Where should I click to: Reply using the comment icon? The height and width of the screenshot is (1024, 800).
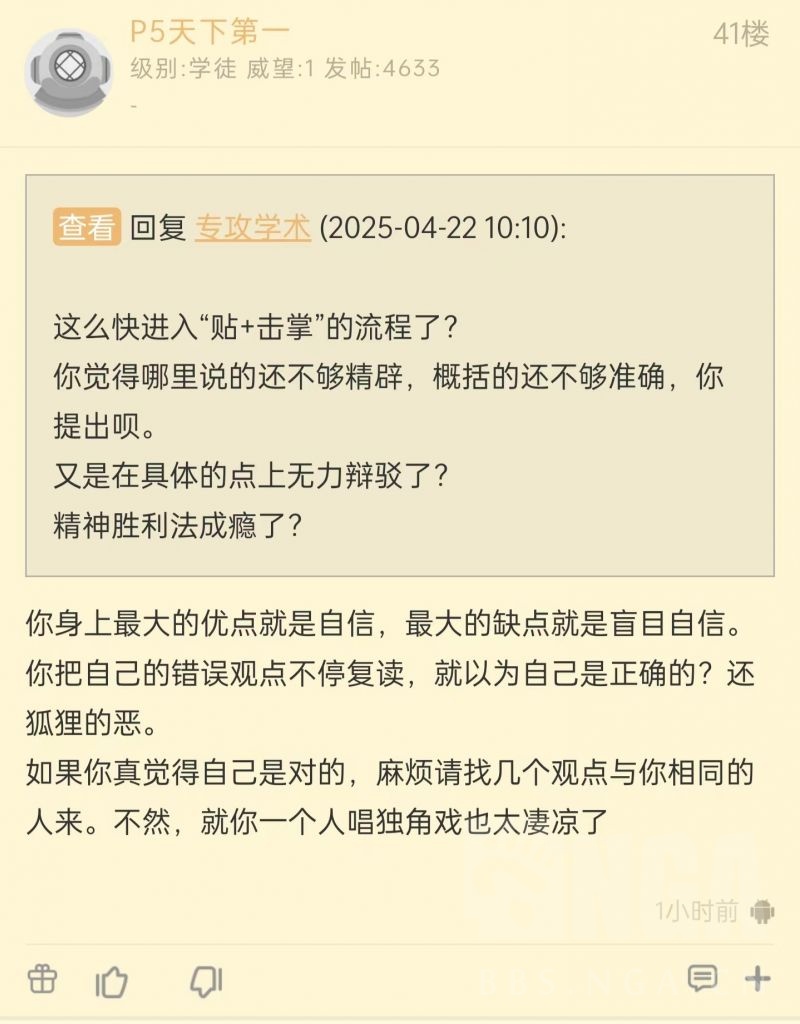[x=703, y=978]
